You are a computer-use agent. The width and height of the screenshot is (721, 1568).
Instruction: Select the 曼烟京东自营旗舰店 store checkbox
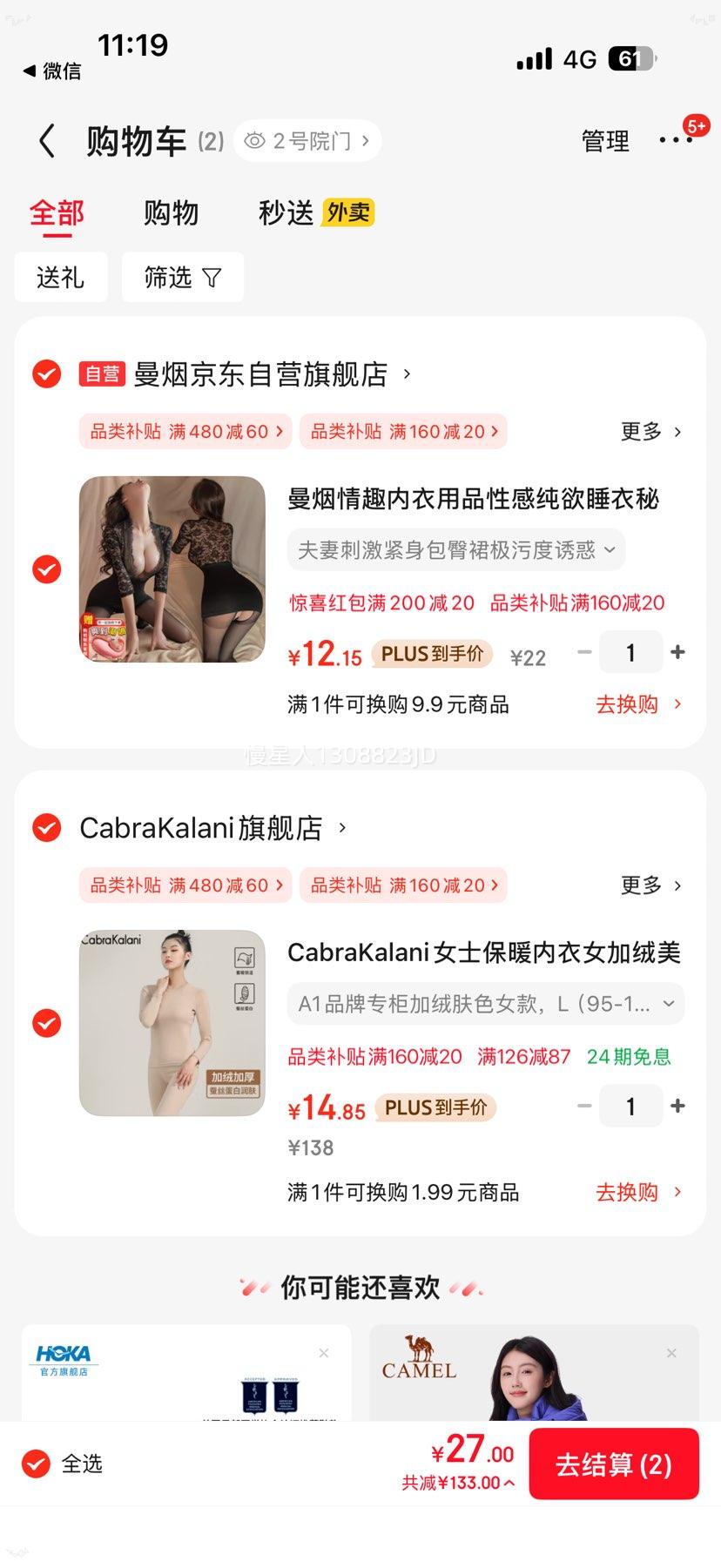(x=46, y=373)
